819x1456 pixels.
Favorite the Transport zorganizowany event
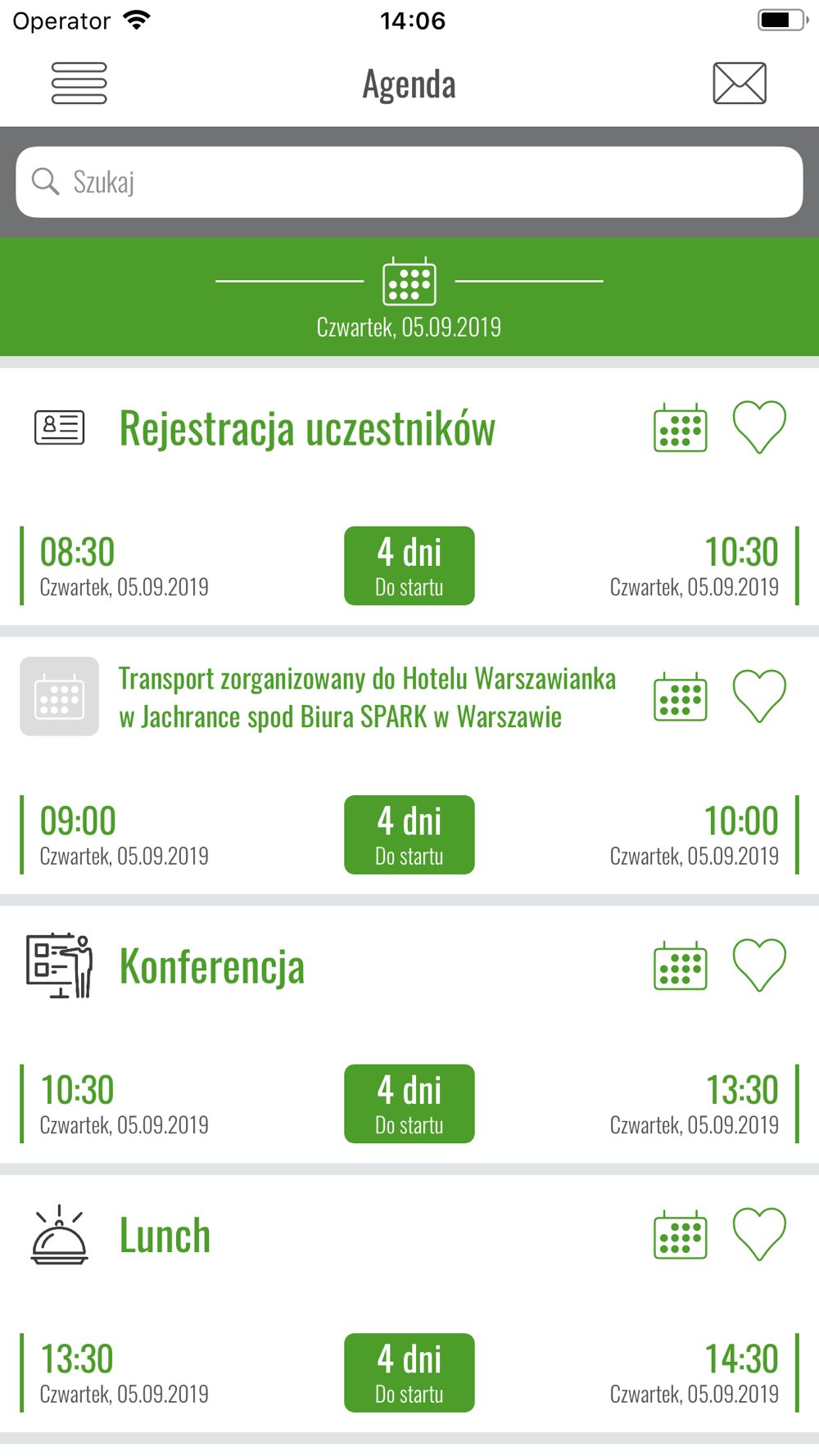(759, 696)
